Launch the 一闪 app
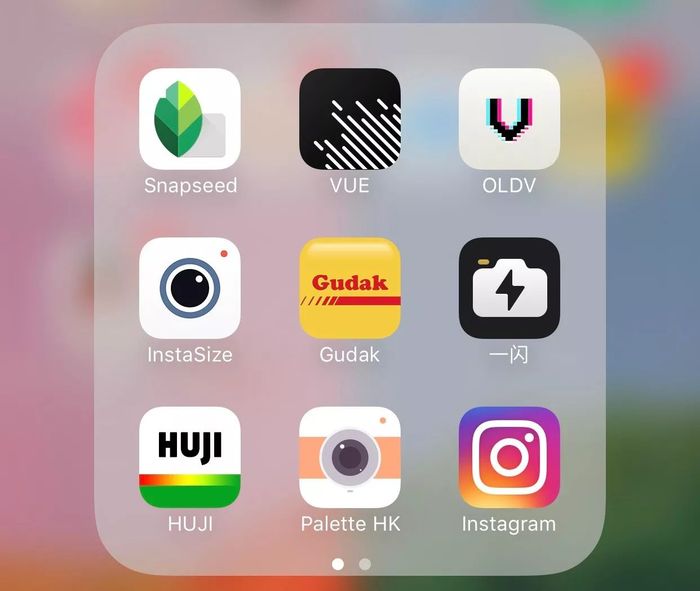Viewport: 700px width, 591px height. point(509,288)
